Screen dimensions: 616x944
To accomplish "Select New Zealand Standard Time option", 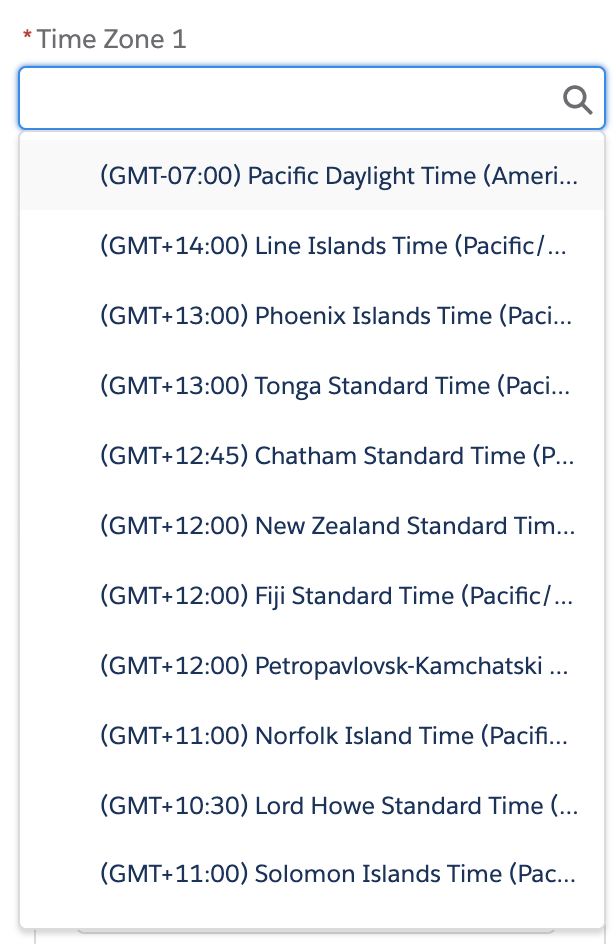I will click(x=338, y=526).
